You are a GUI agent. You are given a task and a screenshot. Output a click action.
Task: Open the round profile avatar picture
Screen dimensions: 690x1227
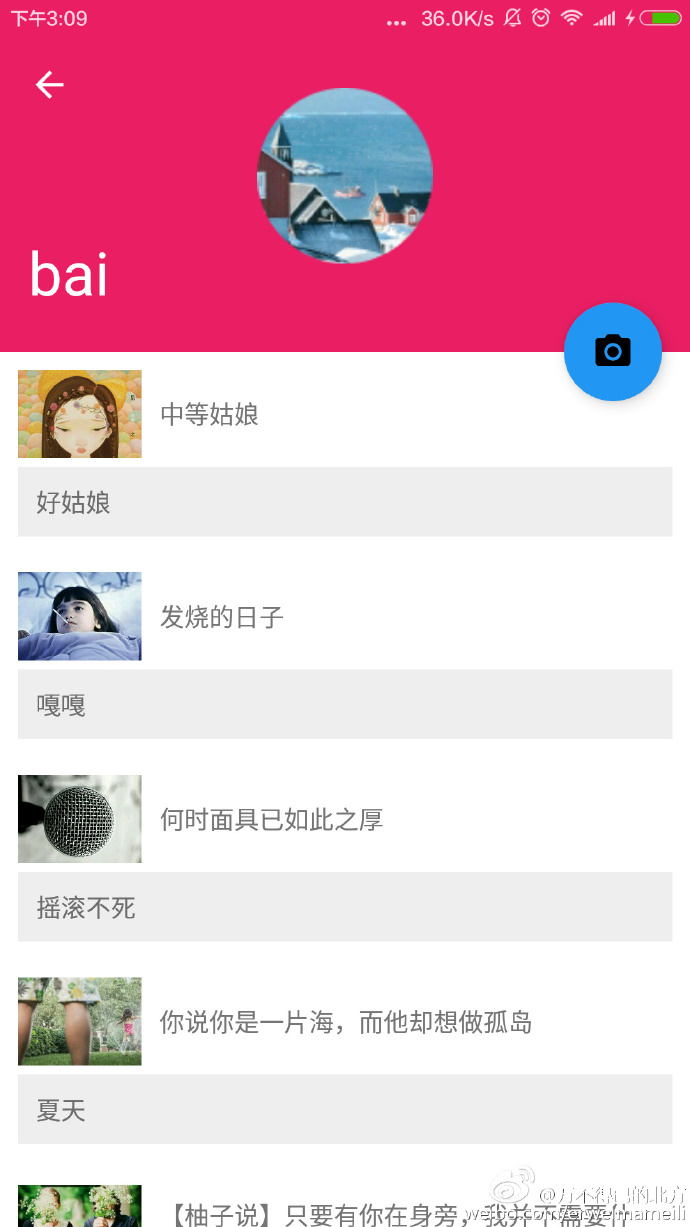[x=345, y=176]
